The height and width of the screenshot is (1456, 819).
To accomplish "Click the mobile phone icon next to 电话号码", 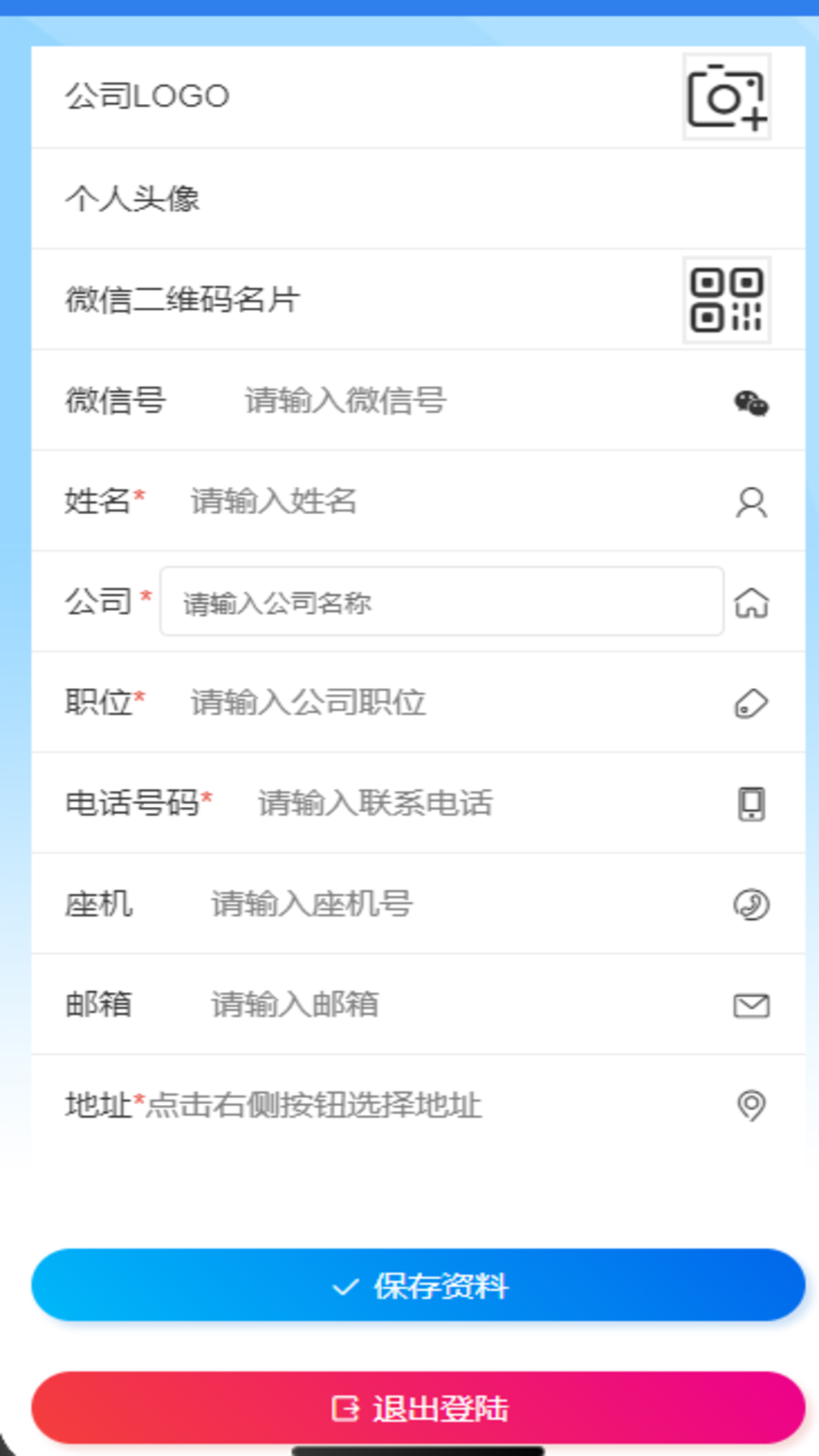I will click(751, 805).
